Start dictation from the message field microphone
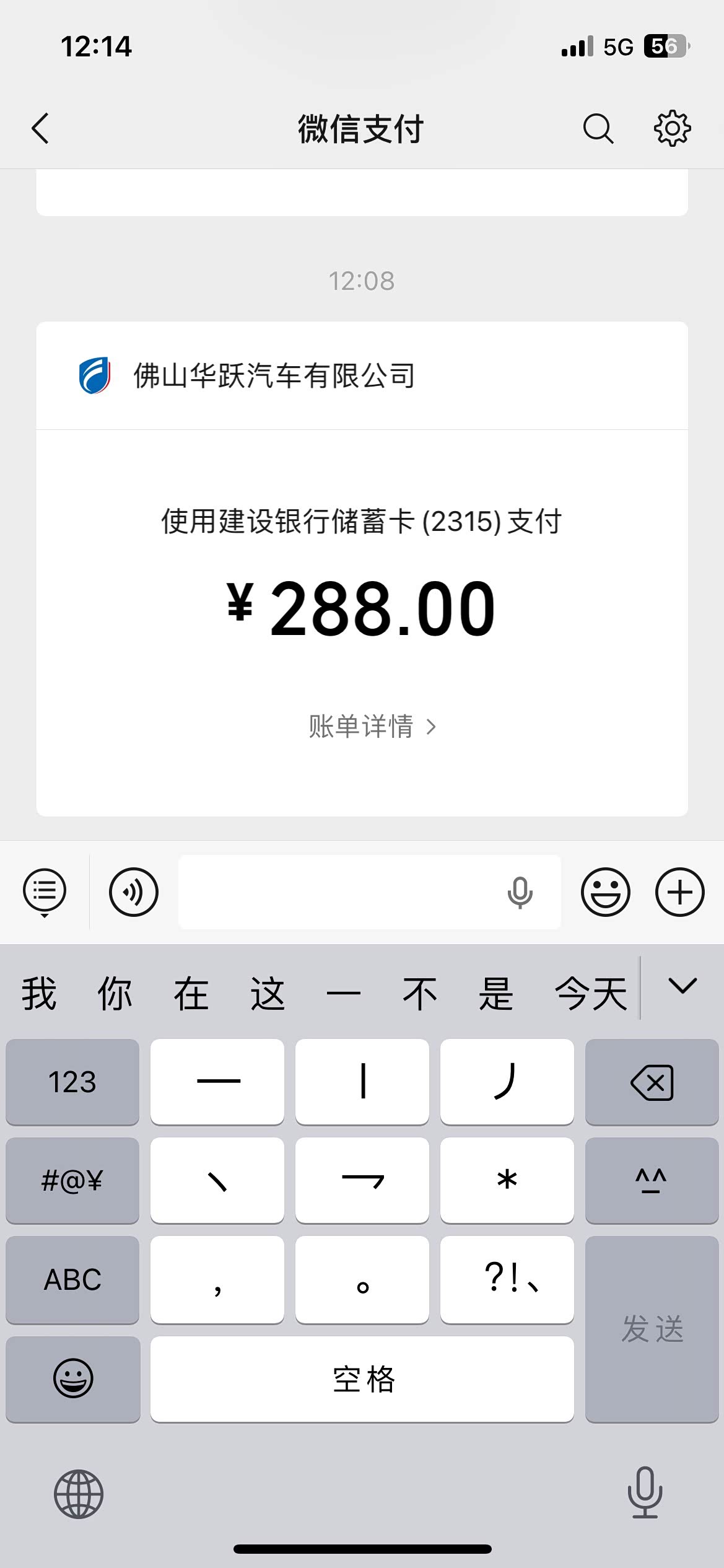Viewport: 724px width, 1568px height. pos(520,892)
